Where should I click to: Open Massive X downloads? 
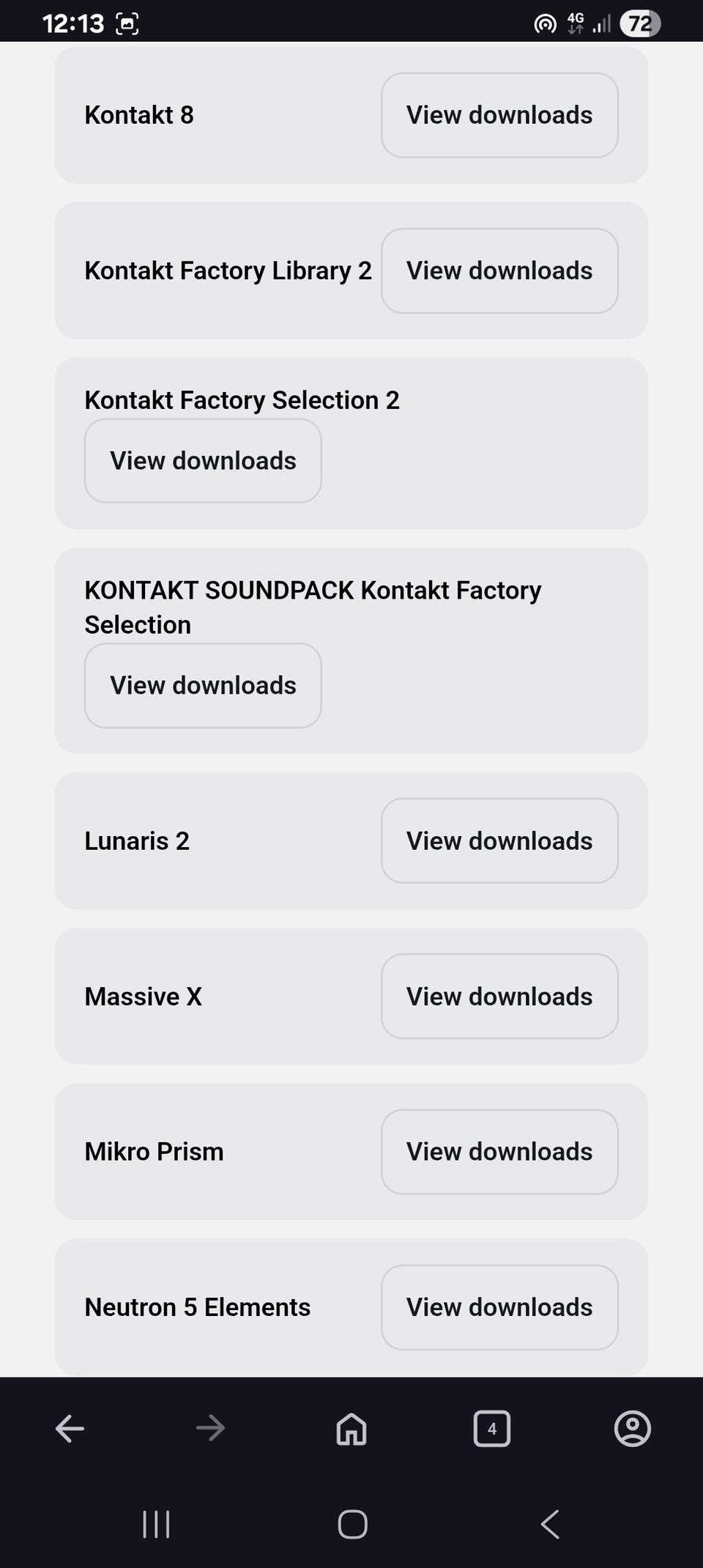pos(499,996)
